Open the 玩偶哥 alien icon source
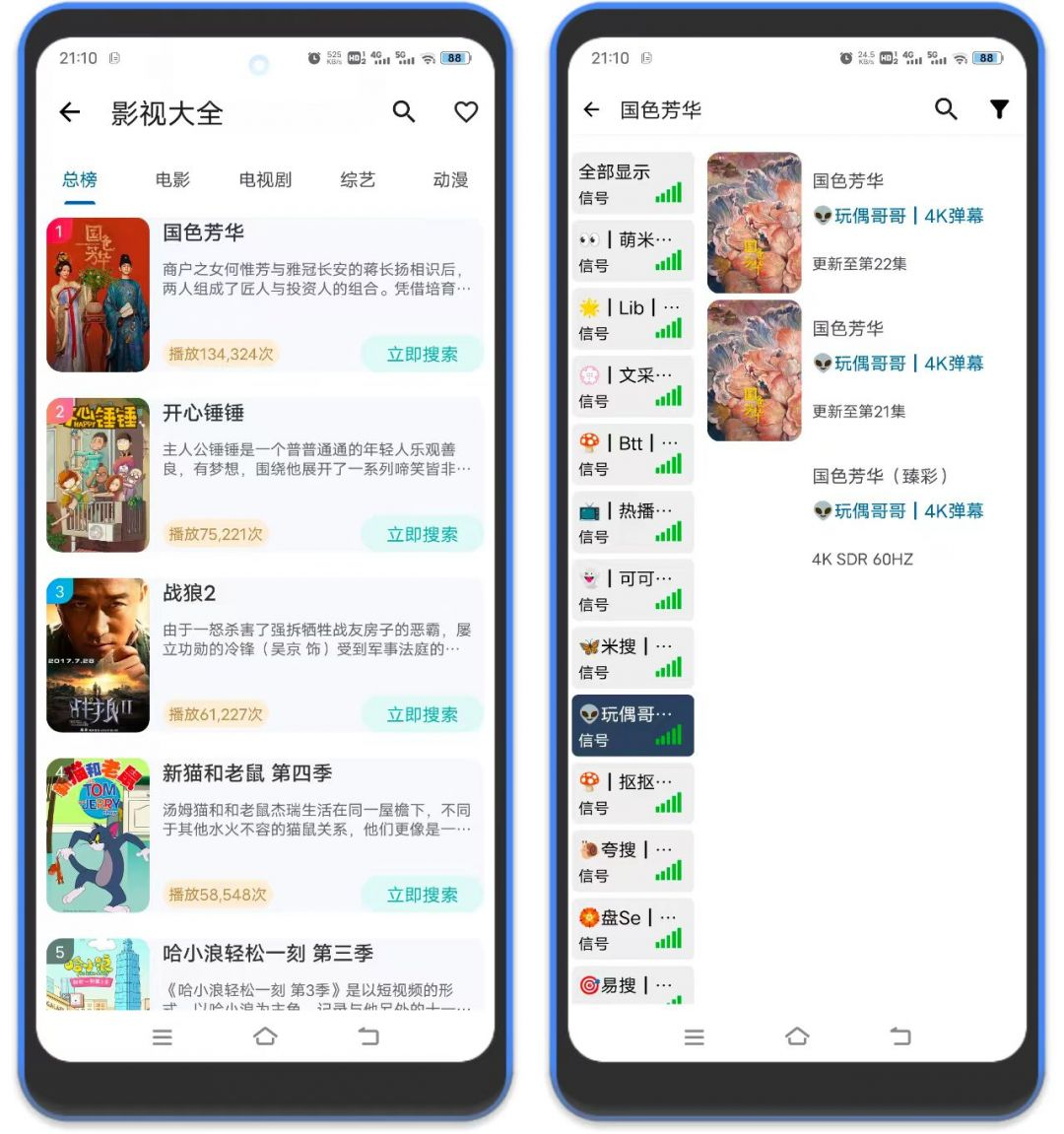The height and width of the screenshot is (1134, 1064). click(x=632, y=724)
